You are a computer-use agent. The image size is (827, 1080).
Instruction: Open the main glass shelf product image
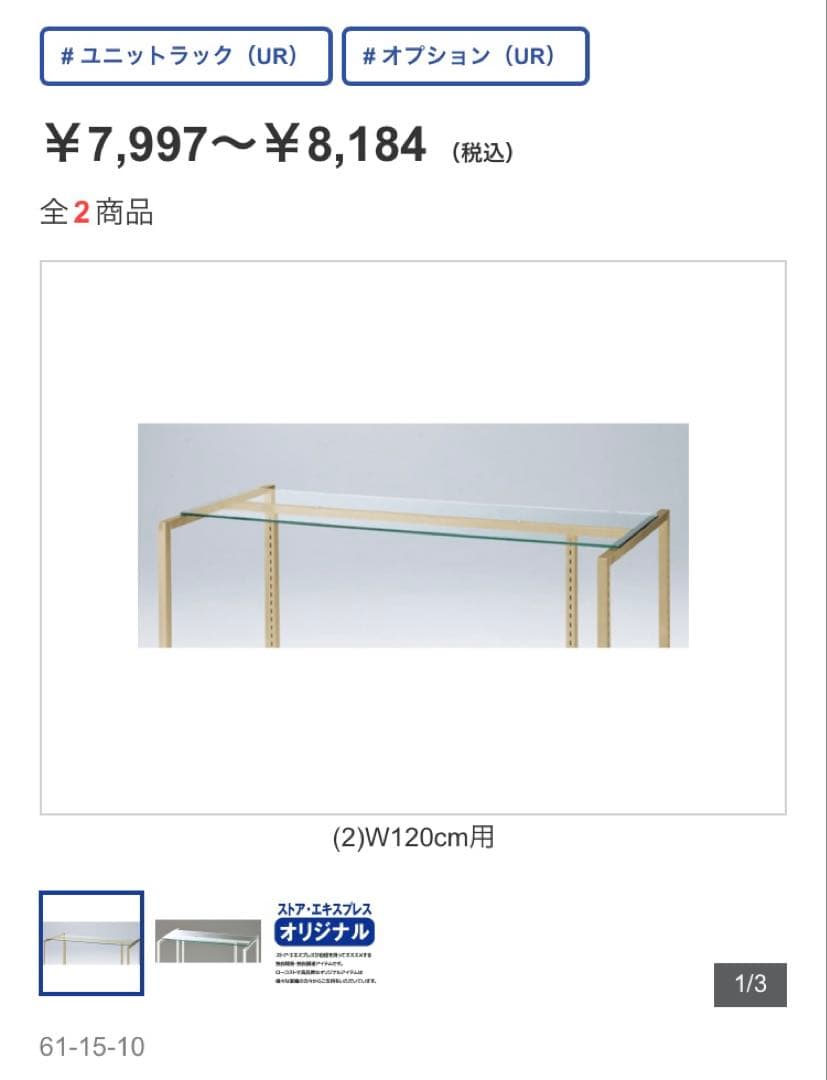(413, 536)
